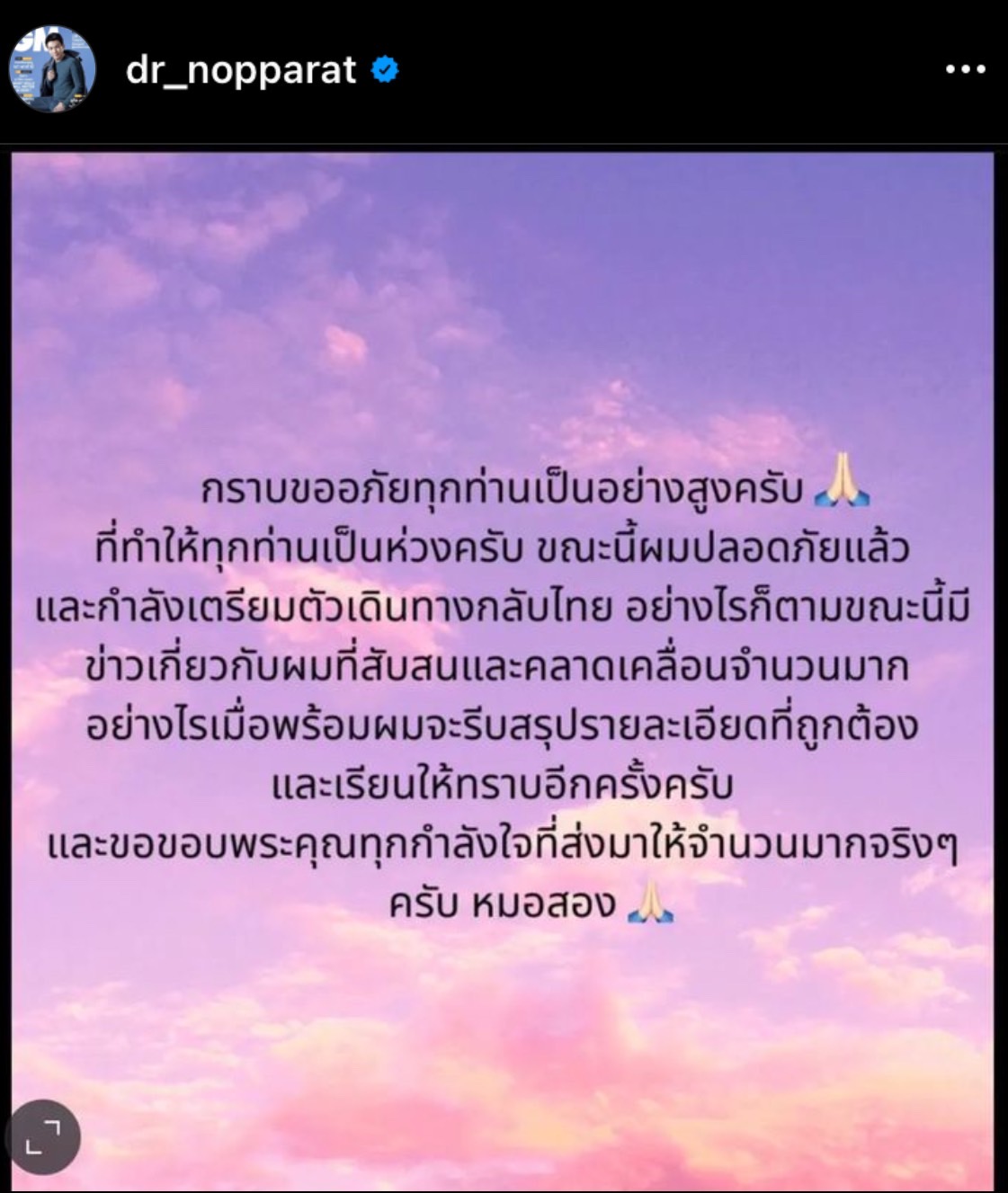Click the blue verified badge next to dr_nopparat
The height and width of the screenshot is (1193, 1008).
pyautogui.click(x=384, y=70)
